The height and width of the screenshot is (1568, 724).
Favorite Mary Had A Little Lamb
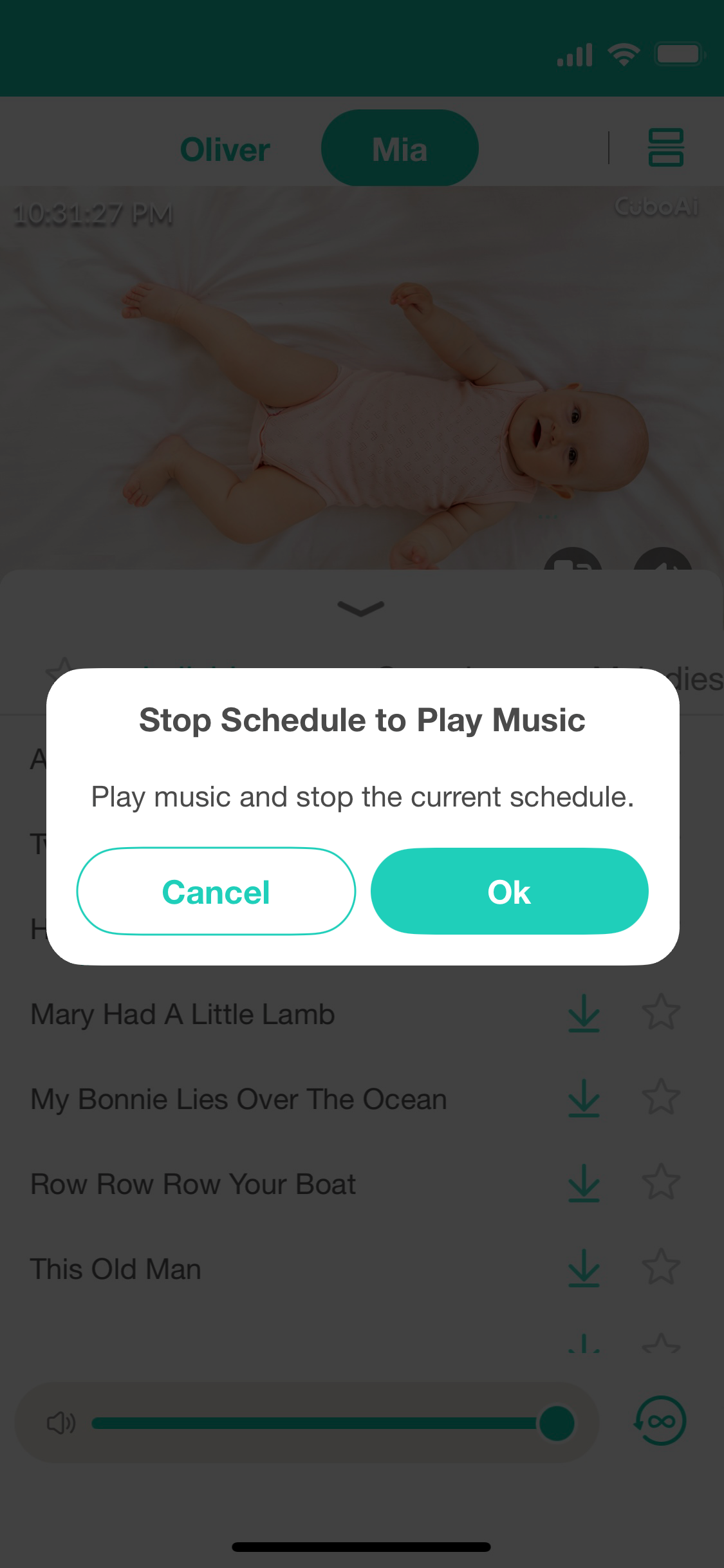coord(661,1013)
